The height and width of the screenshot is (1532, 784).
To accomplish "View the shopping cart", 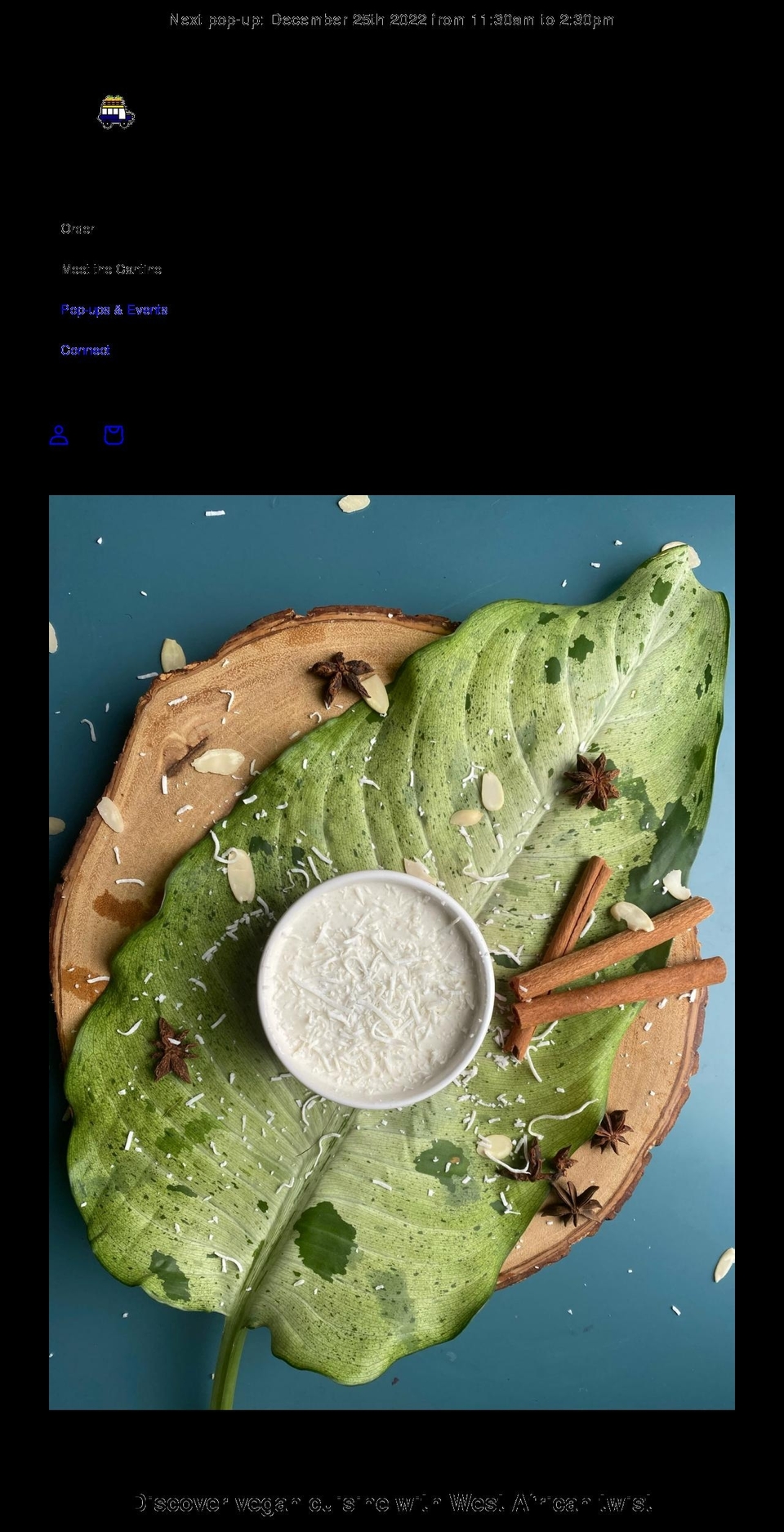I will [x=114, y=435].
